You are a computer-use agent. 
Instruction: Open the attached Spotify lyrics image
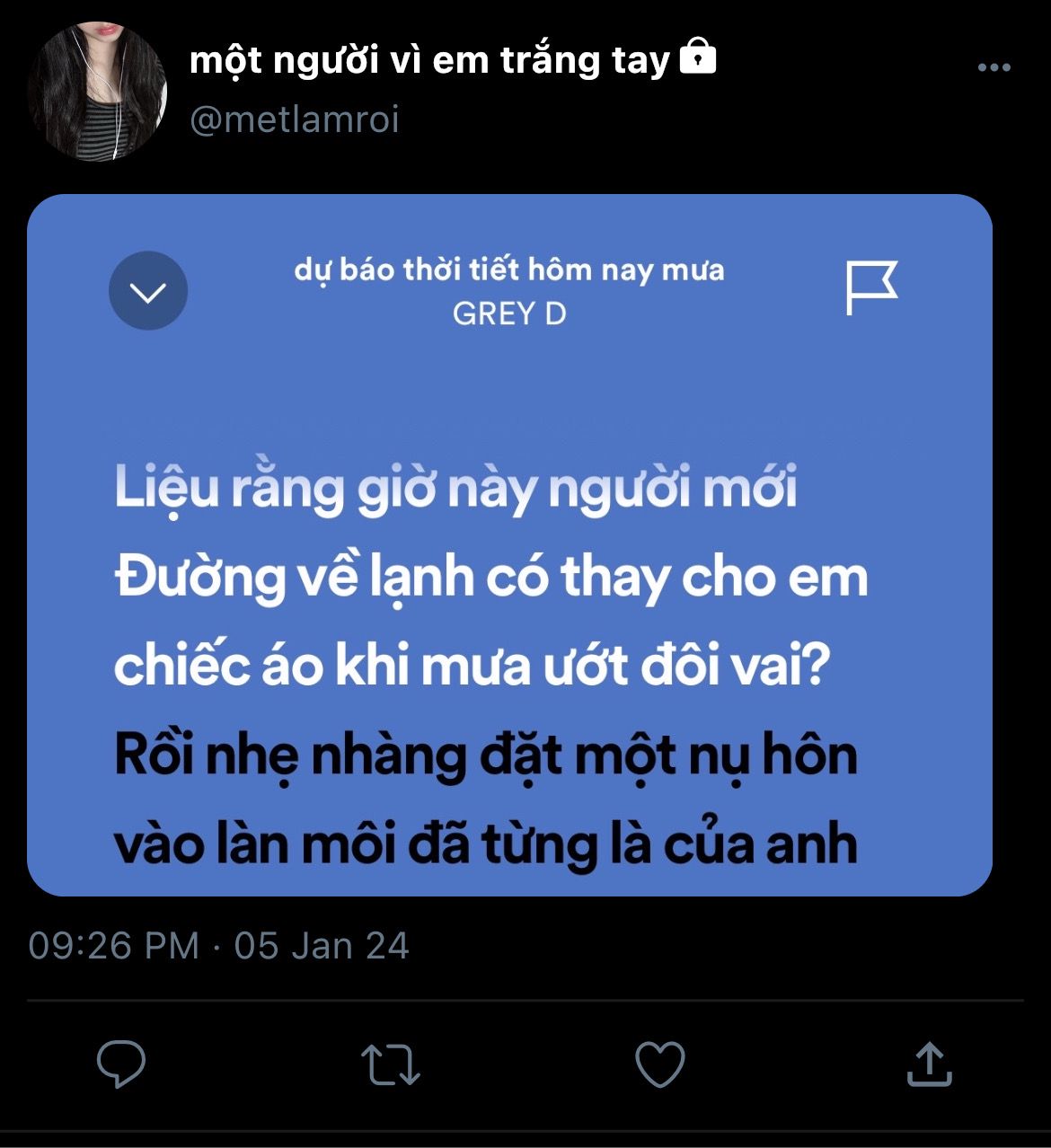coord(509,544)
